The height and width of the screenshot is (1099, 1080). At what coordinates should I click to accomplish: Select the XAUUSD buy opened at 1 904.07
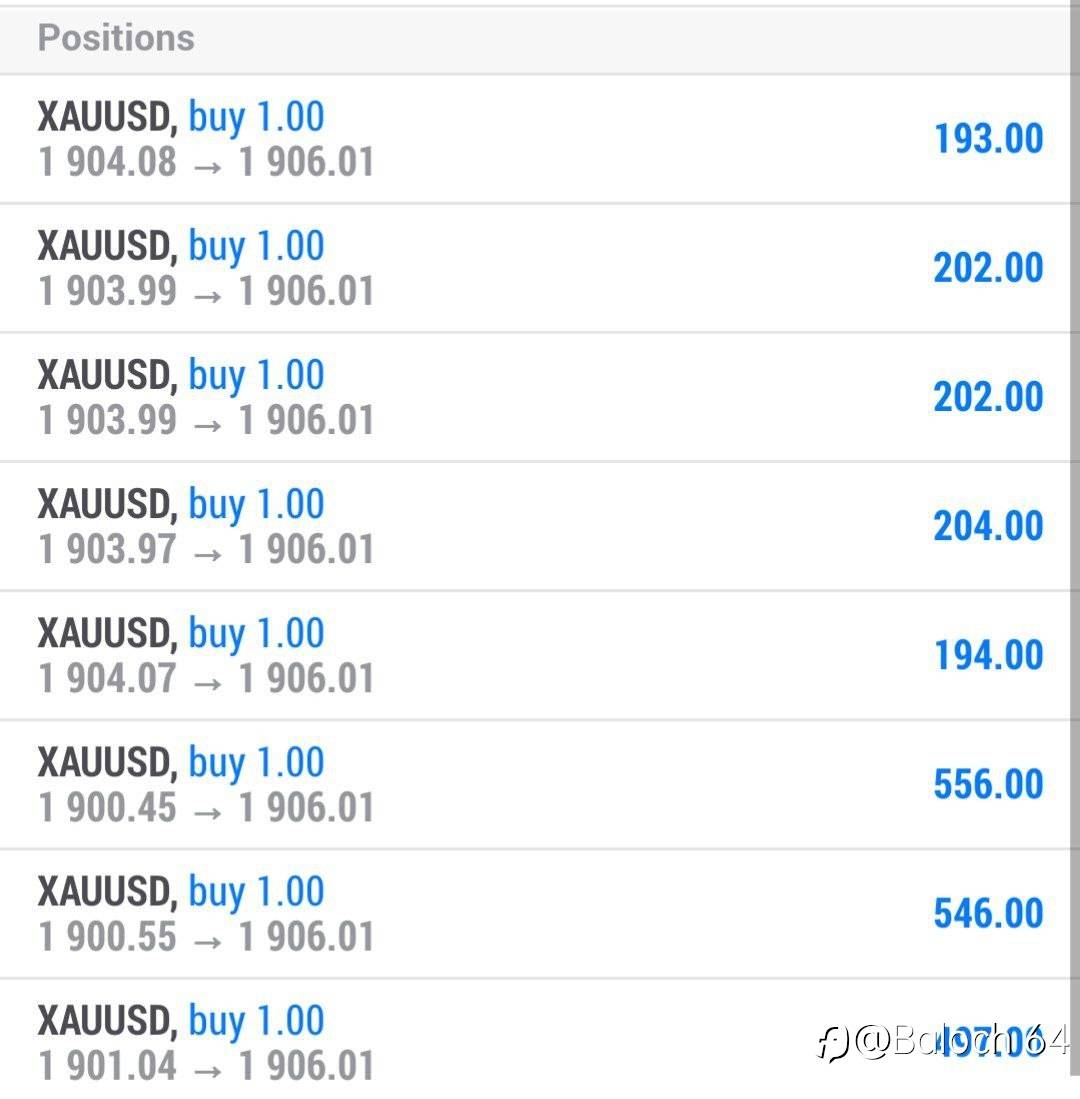(x=535, y=655)
